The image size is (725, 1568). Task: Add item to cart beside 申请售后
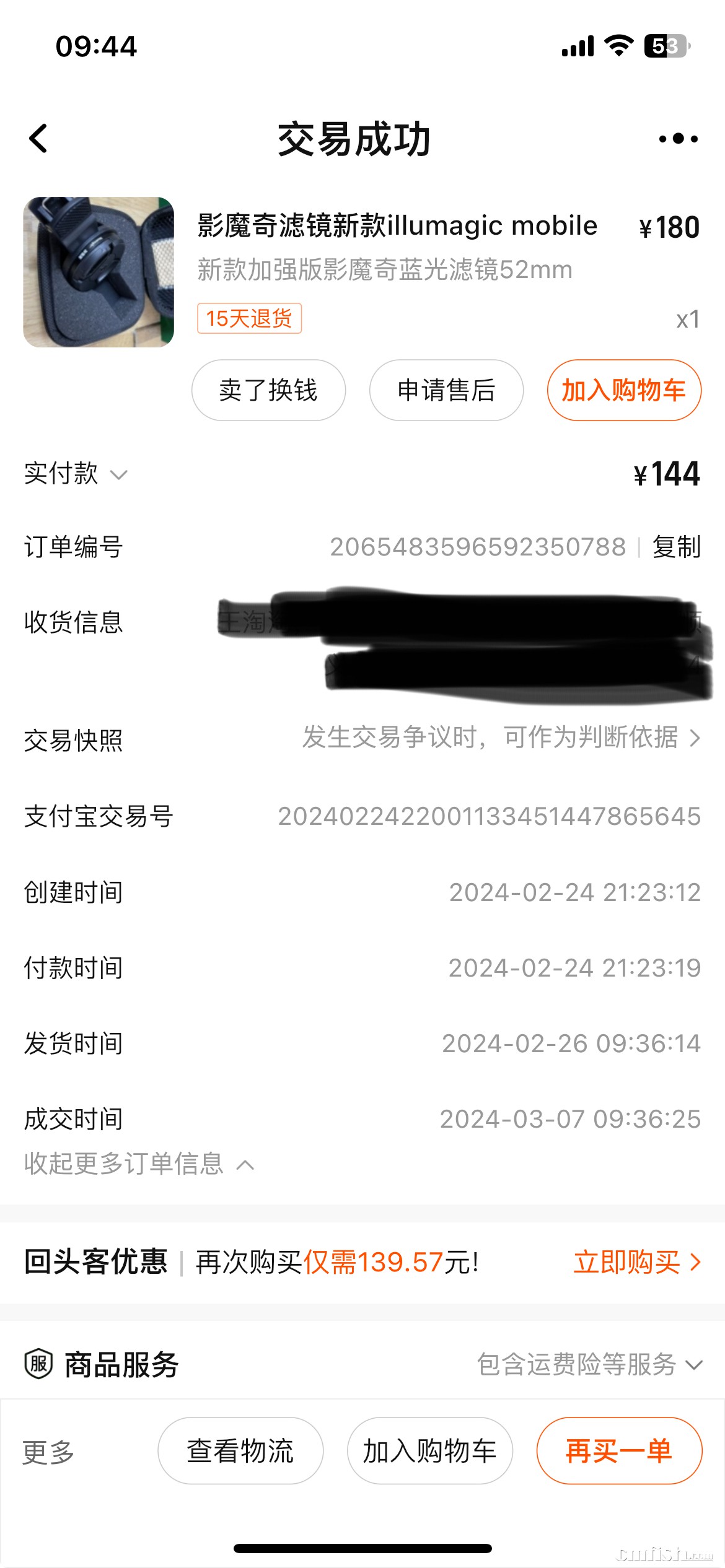[x=623, y=390]
